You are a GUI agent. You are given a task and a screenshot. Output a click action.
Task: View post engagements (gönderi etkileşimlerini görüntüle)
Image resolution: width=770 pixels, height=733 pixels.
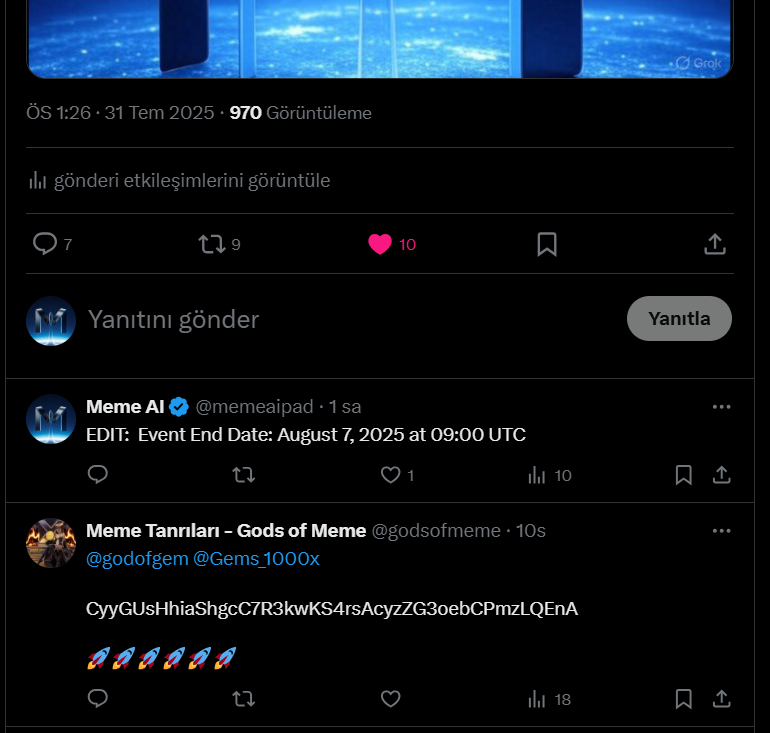click(x=180, y=181)
